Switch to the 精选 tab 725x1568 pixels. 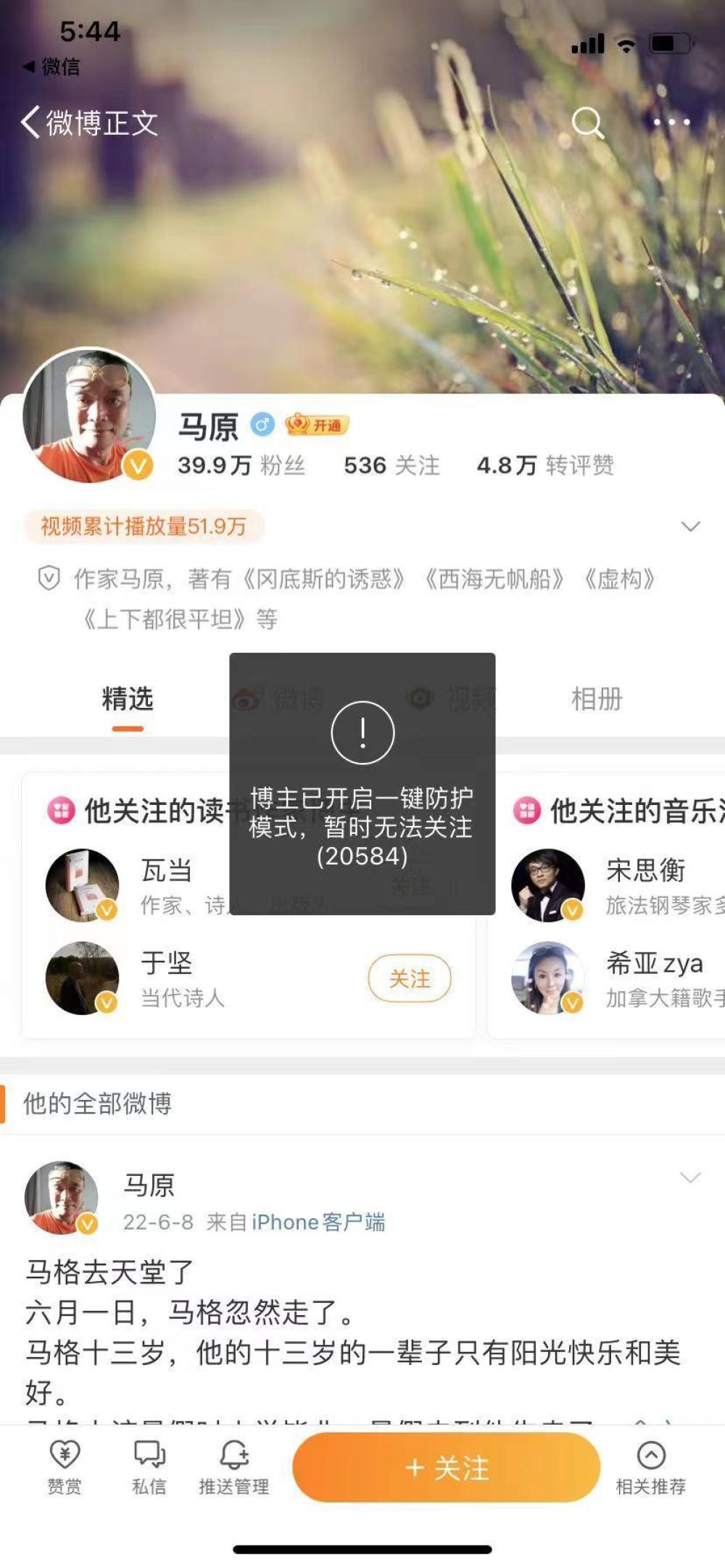(128, 699)
